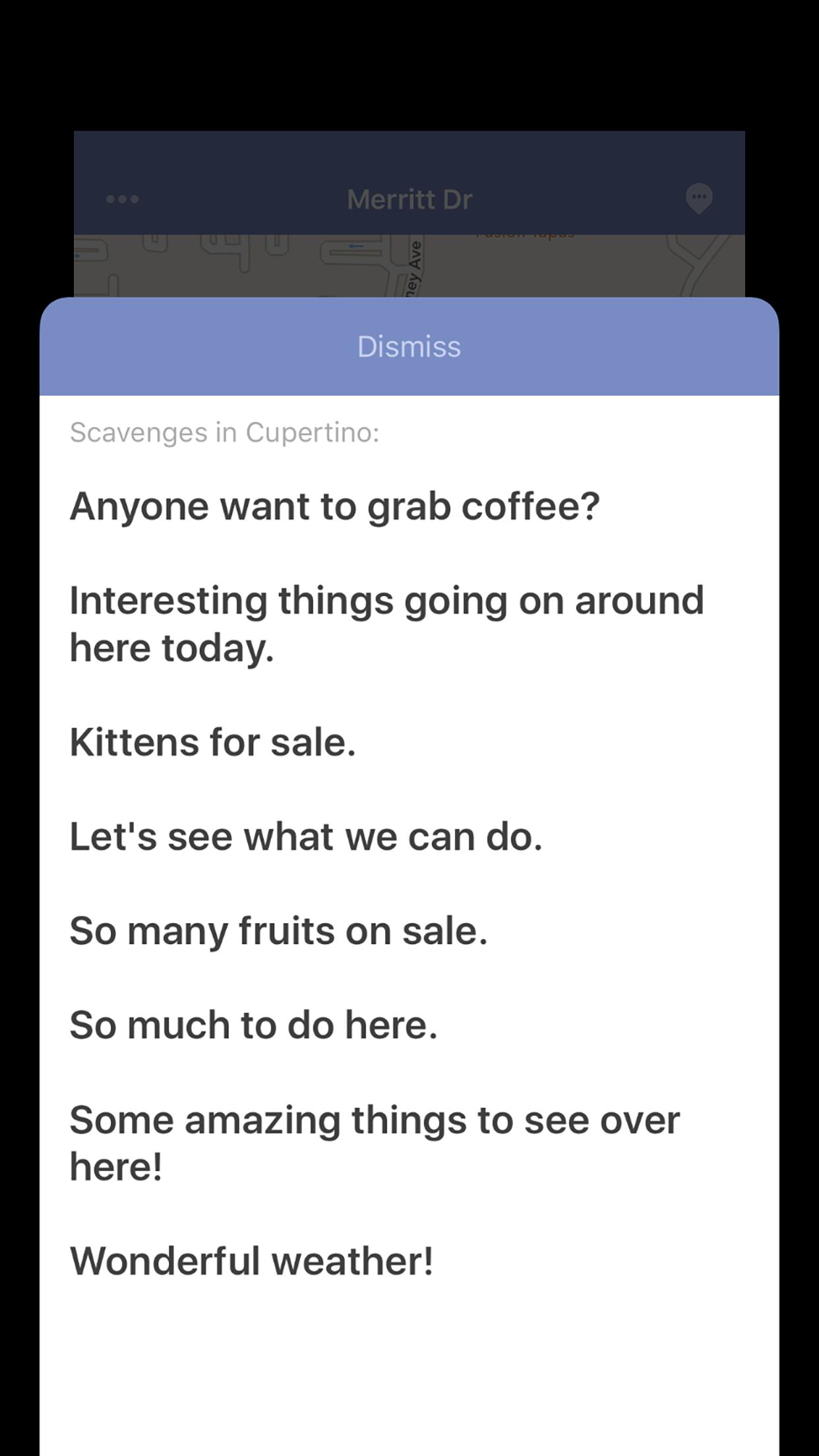View the "Let's see what we can do." post
Image resolution: width=819 pixels, height=1456 pixels.
pos(306,837)
